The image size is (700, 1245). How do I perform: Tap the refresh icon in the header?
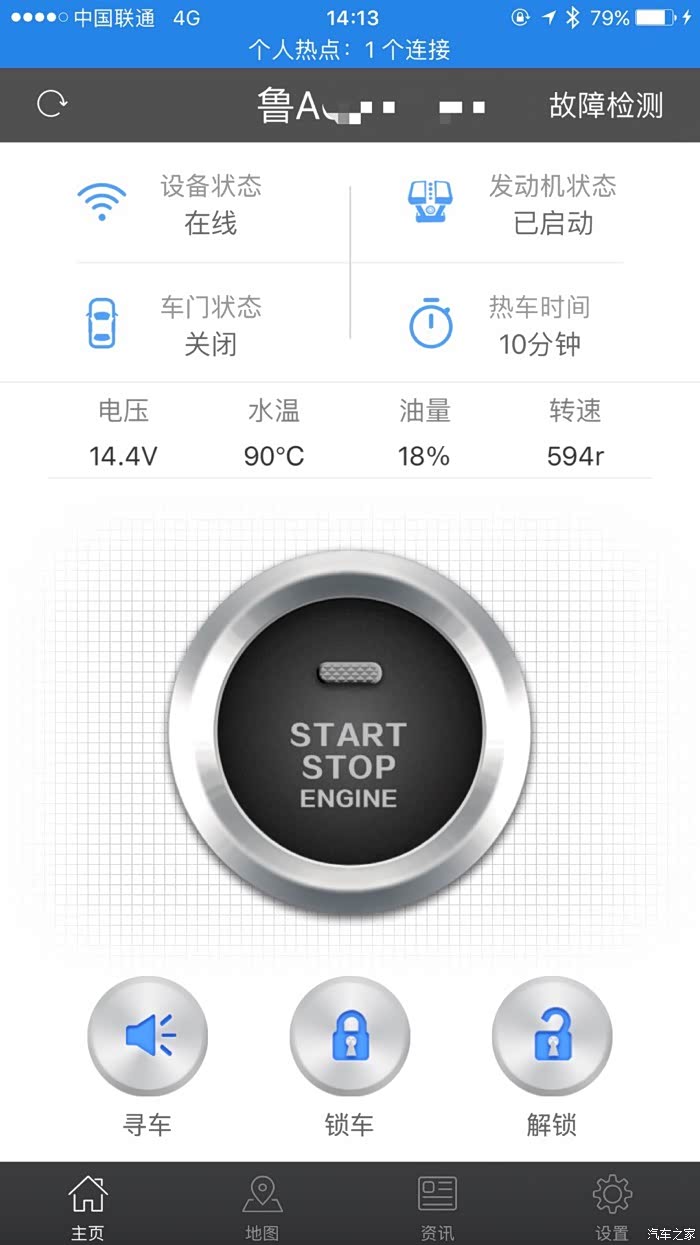point(51,104)
